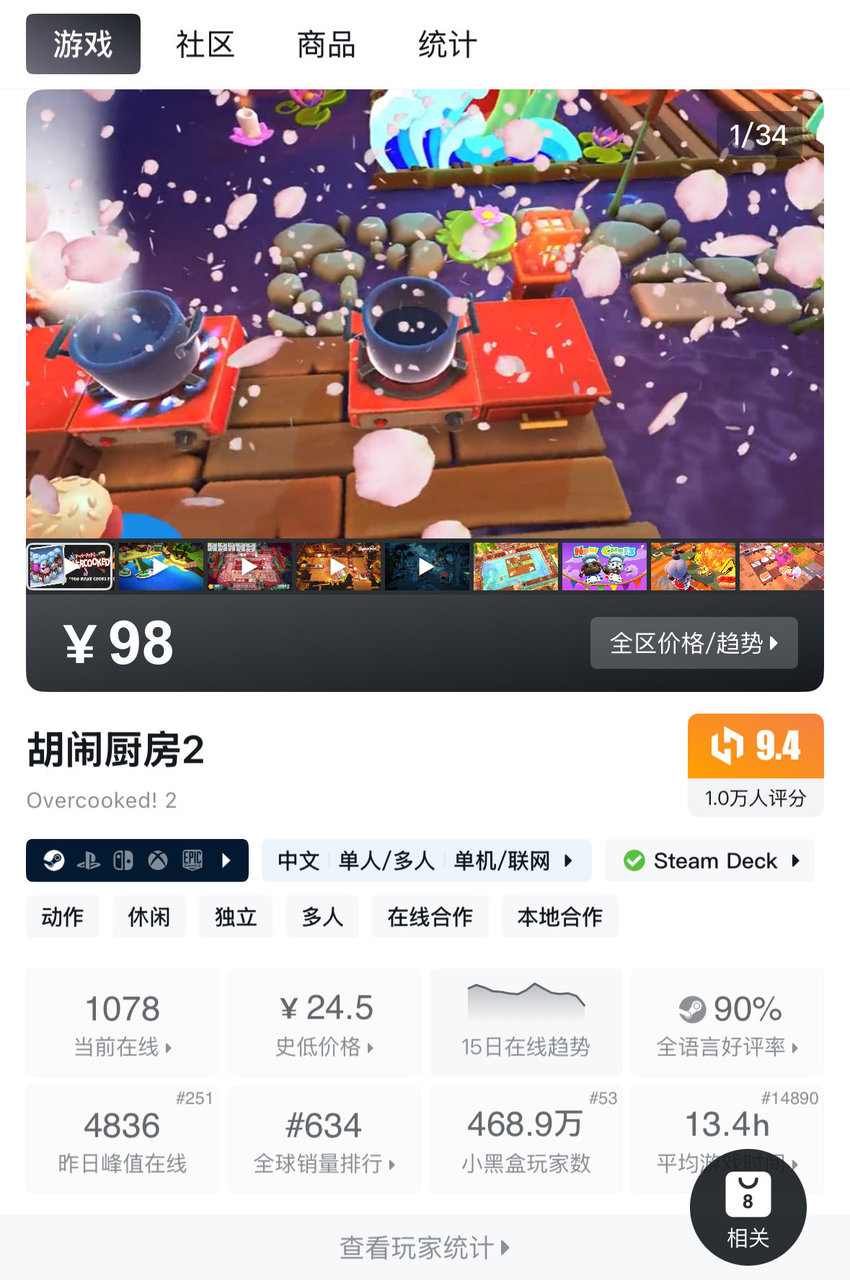The image size is (850, 1283).
Task: Open 全区价格/趋势 price trends
Action: click(693, 643)
